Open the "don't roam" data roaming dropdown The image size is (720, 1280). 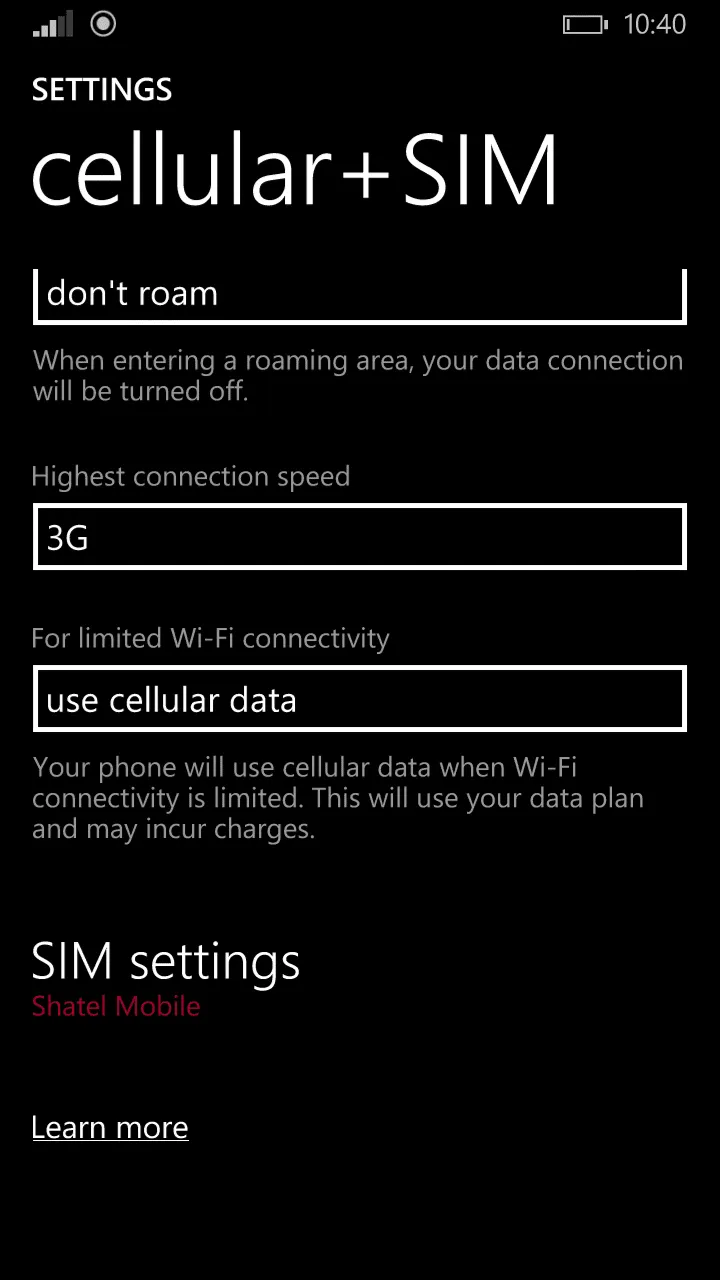click(360, 294)
